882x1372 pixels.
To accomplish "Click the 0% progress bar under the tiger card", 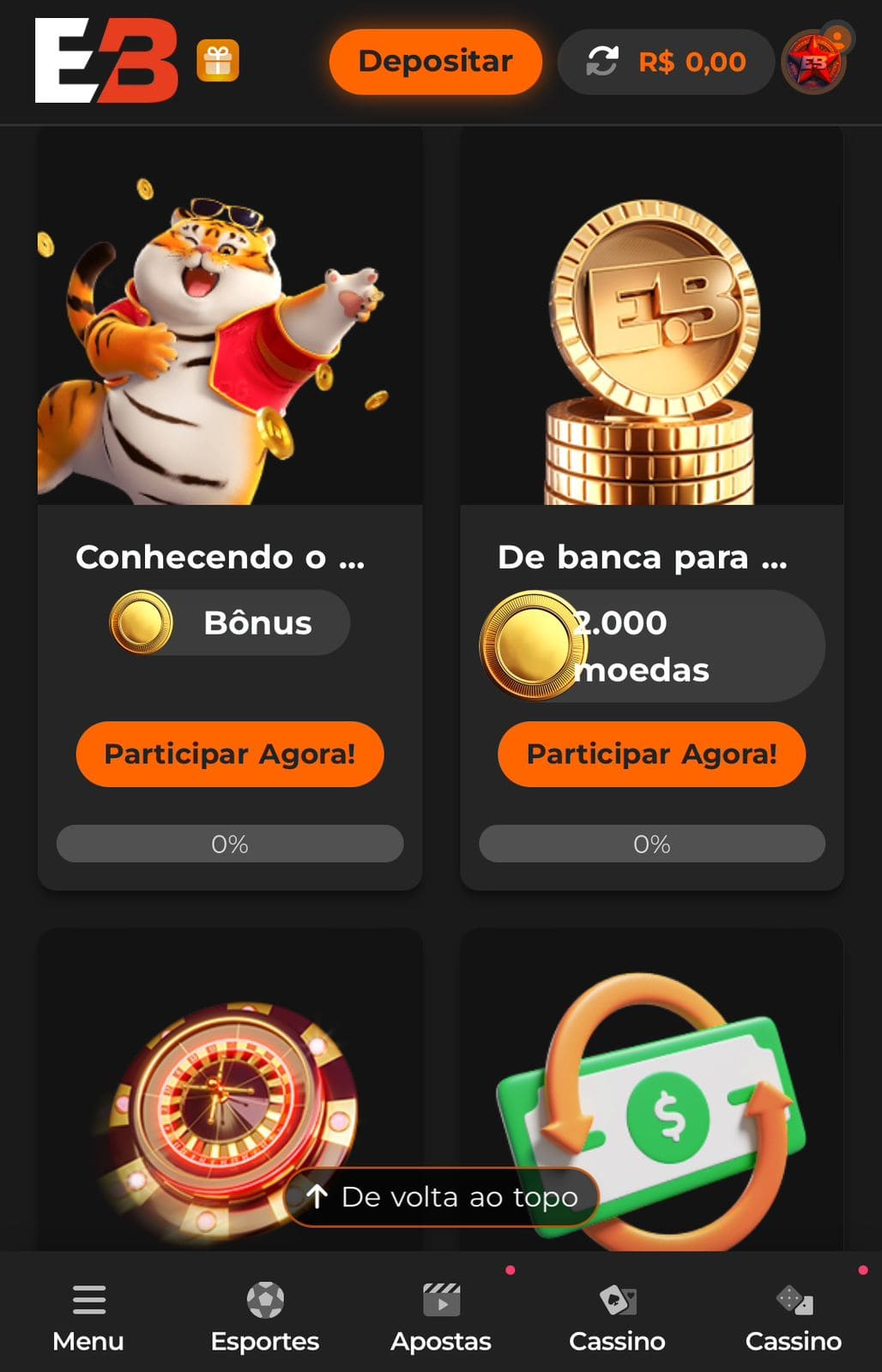I will click(x=229, y=844).
